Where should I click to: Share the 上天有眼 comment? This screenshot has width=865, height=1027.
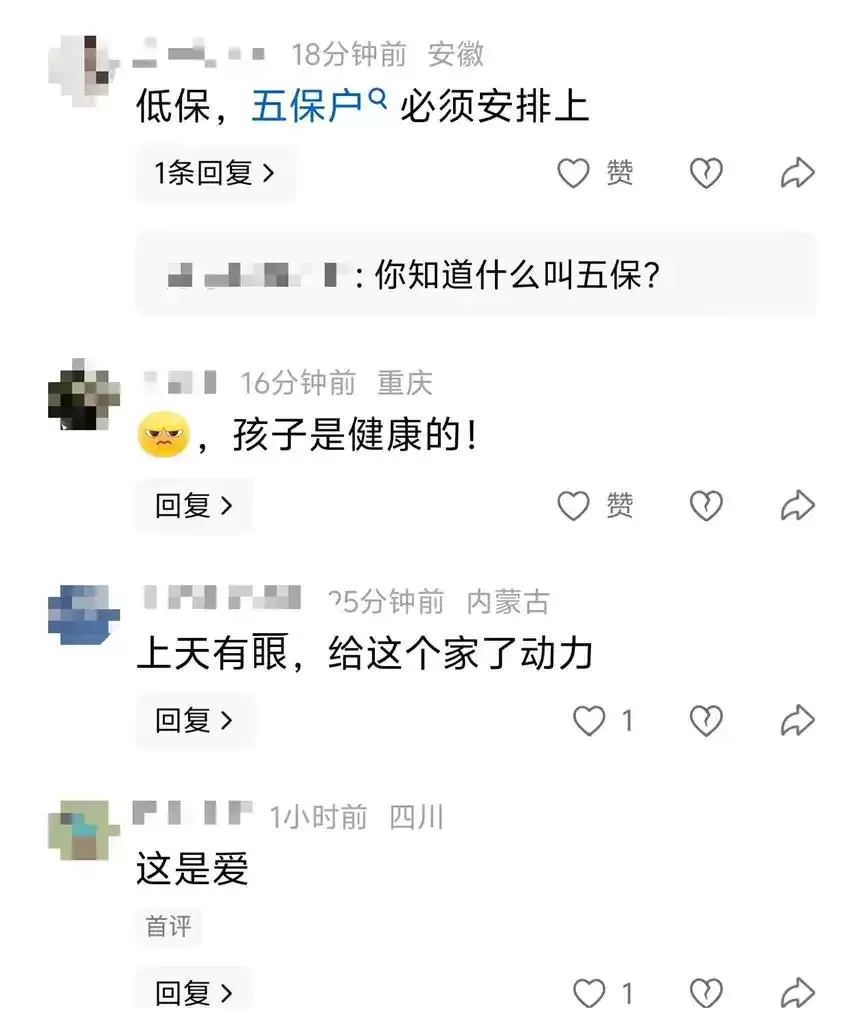pos(797,721)
